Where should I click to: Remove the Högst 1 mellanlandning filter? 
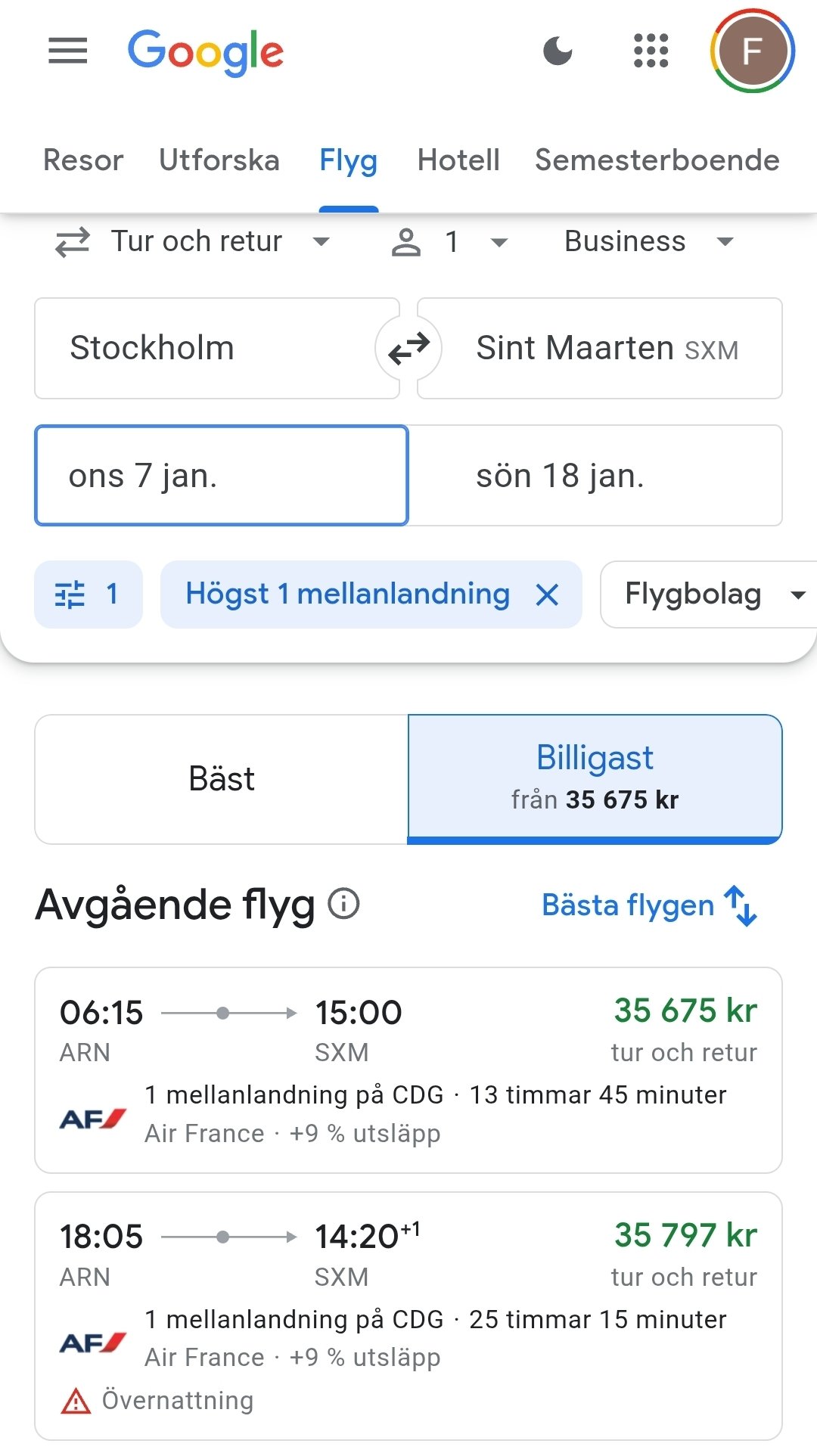[546, 595]
